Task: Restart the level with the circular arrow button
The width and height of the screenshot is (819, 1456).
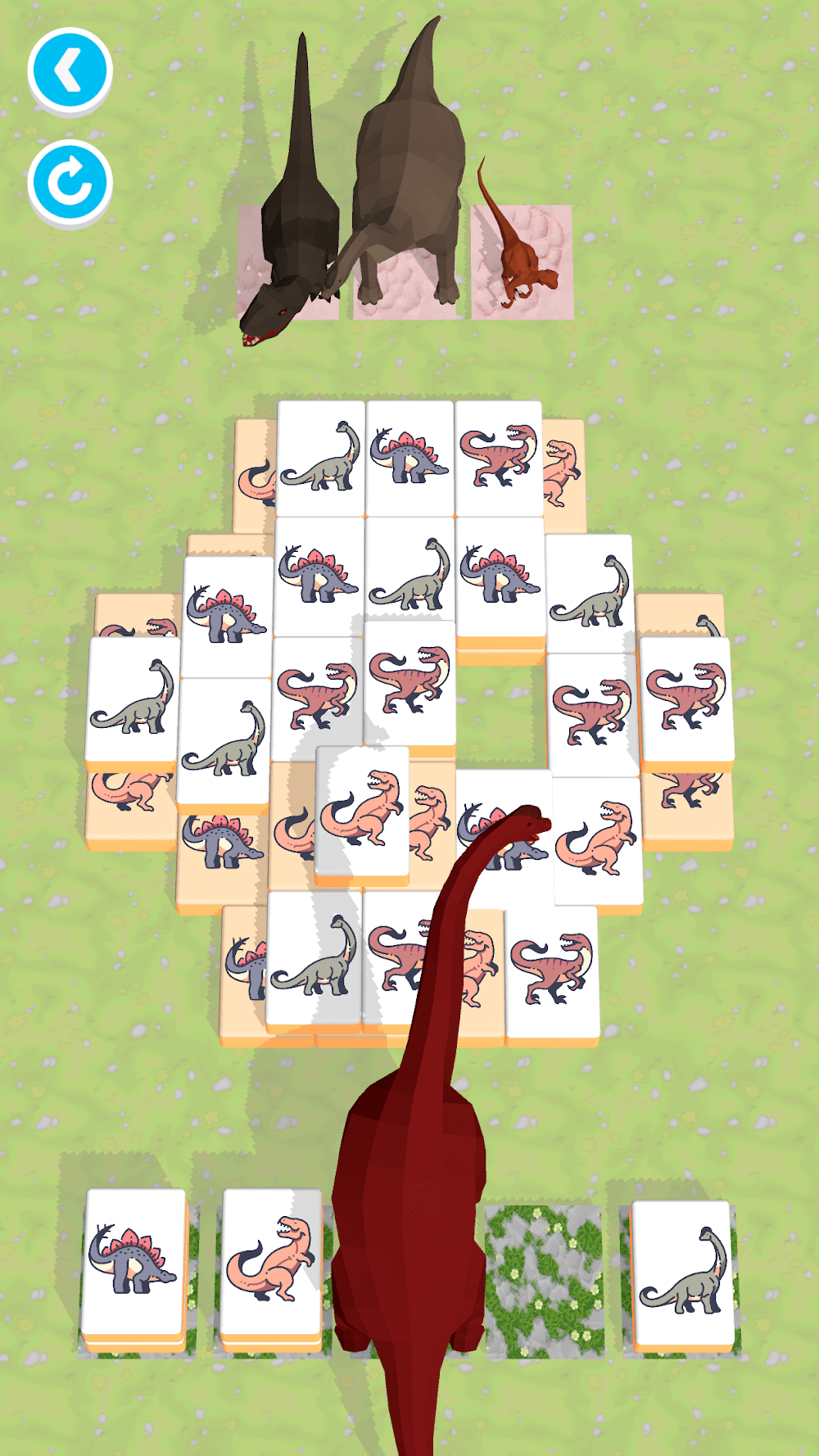Action: (x=70, y=181)
